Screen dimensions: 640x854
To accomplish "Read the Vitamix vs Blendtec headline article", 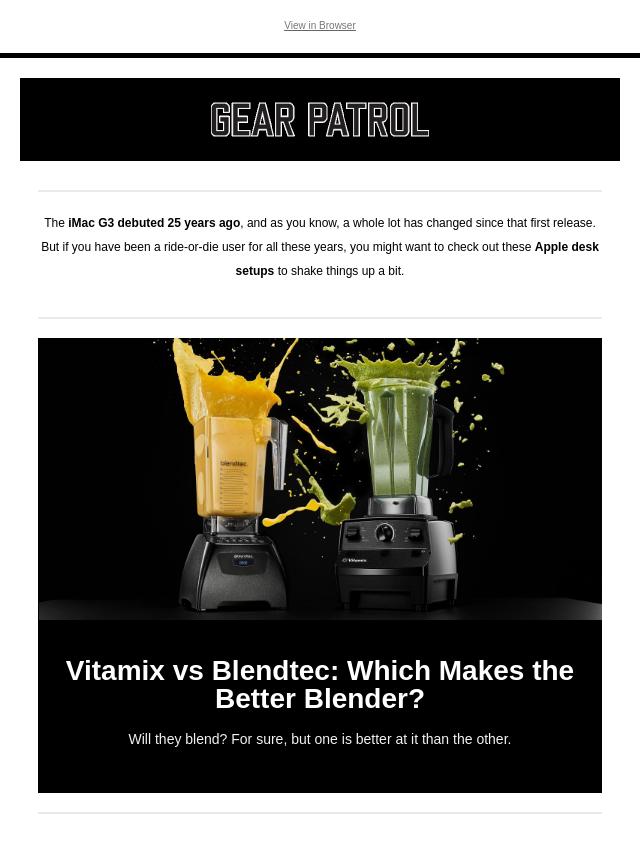I will [319, 684].
